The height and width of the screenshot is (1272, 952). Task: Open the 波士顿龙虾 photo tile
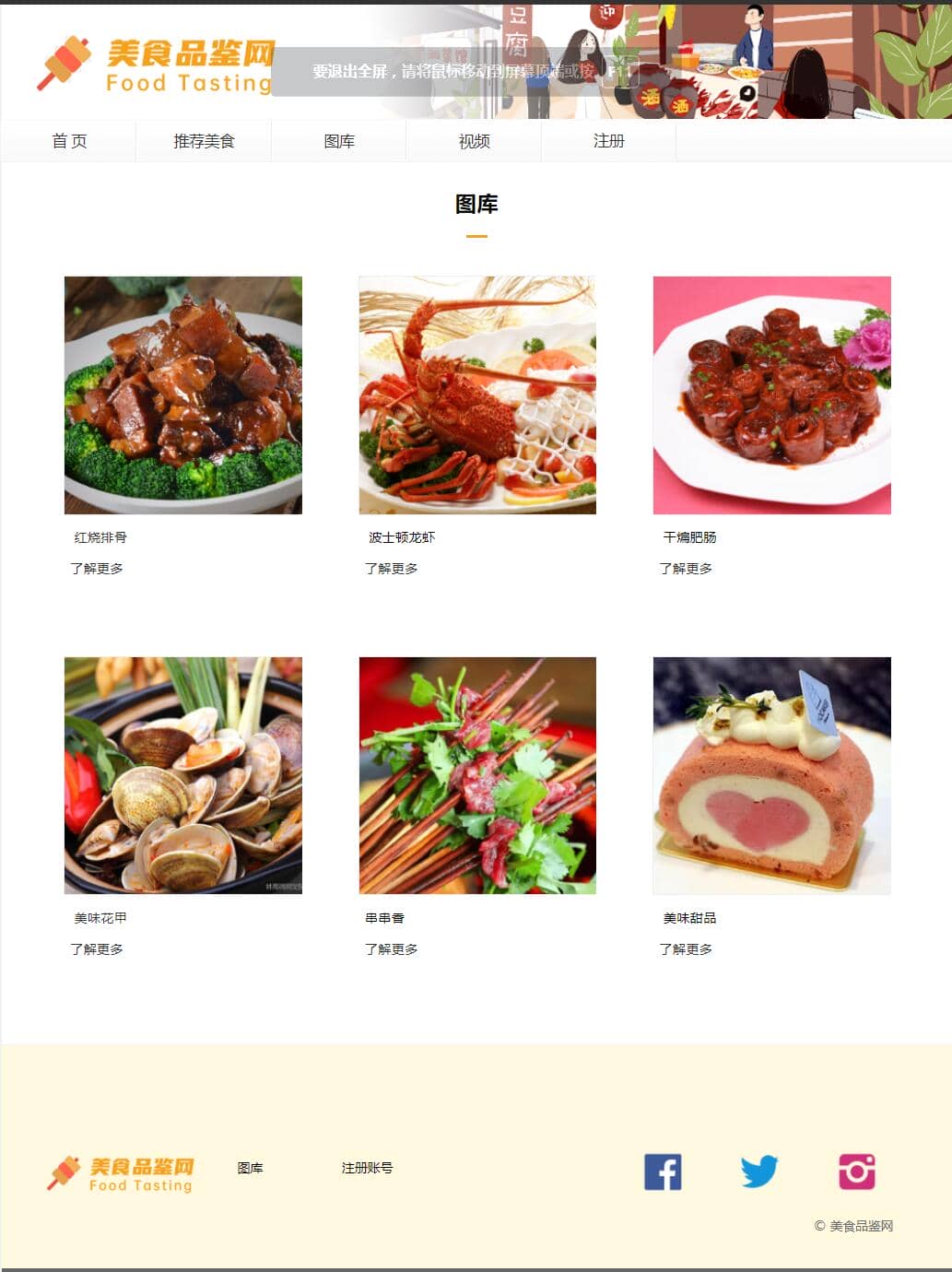pyautogui.click(x=477, y=395)
